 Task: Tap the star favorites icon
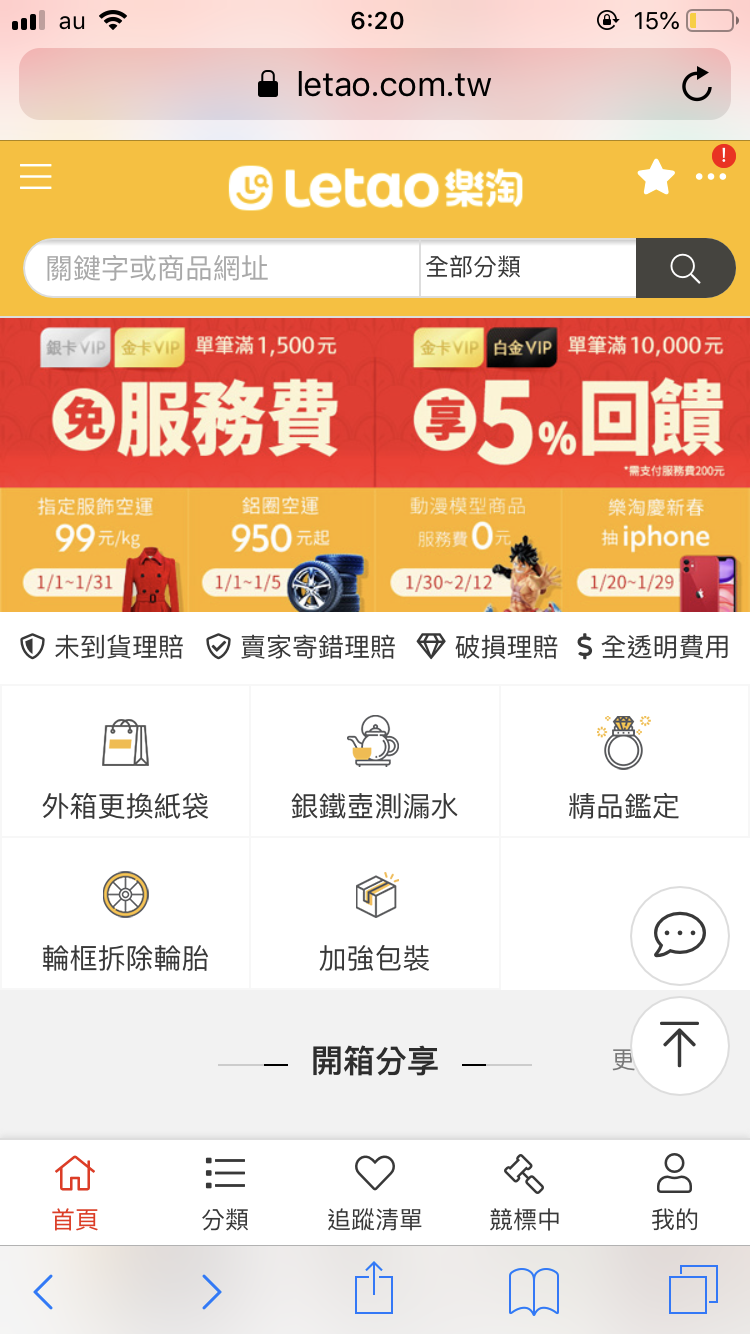(656, 178)
